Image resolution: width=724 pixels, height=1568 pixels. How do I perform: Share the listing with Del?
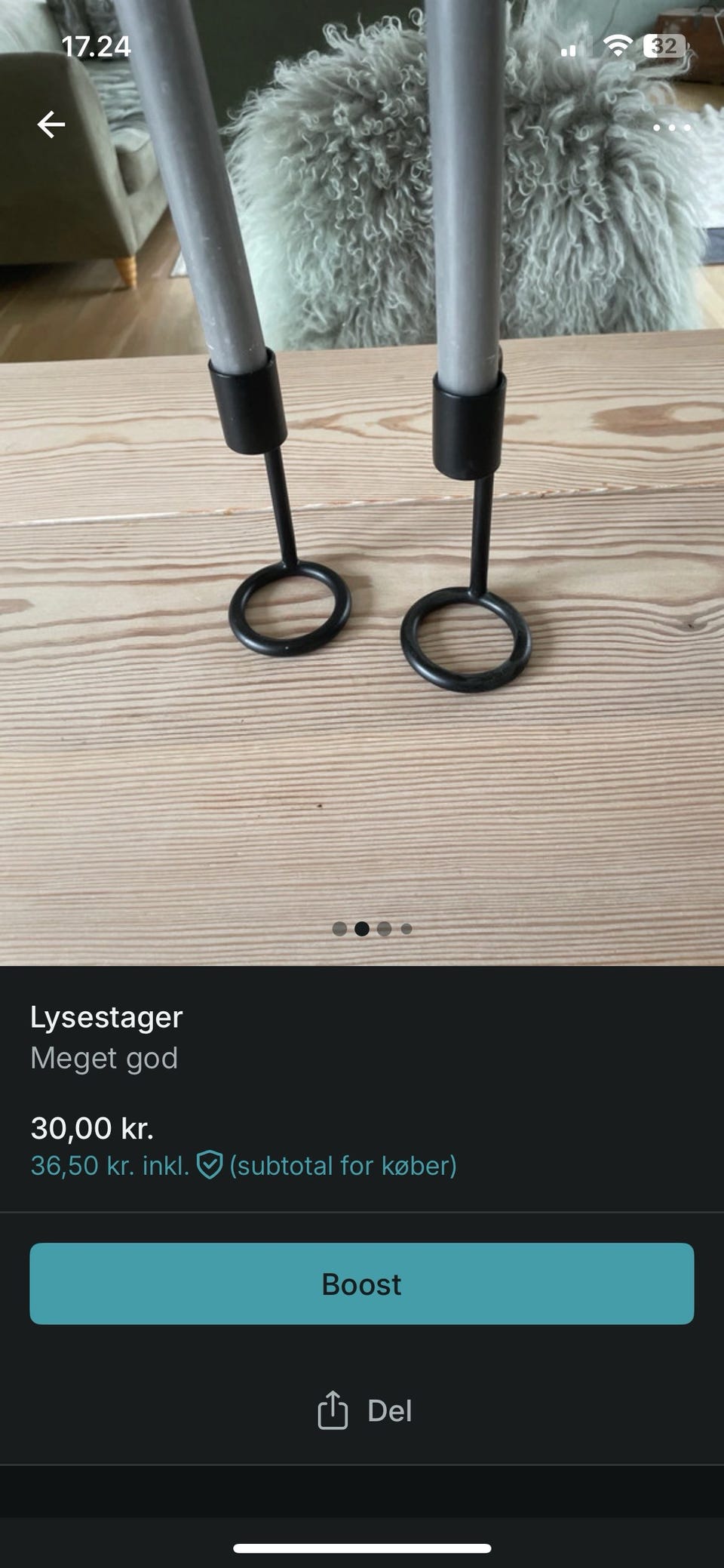pos(365,1410)
